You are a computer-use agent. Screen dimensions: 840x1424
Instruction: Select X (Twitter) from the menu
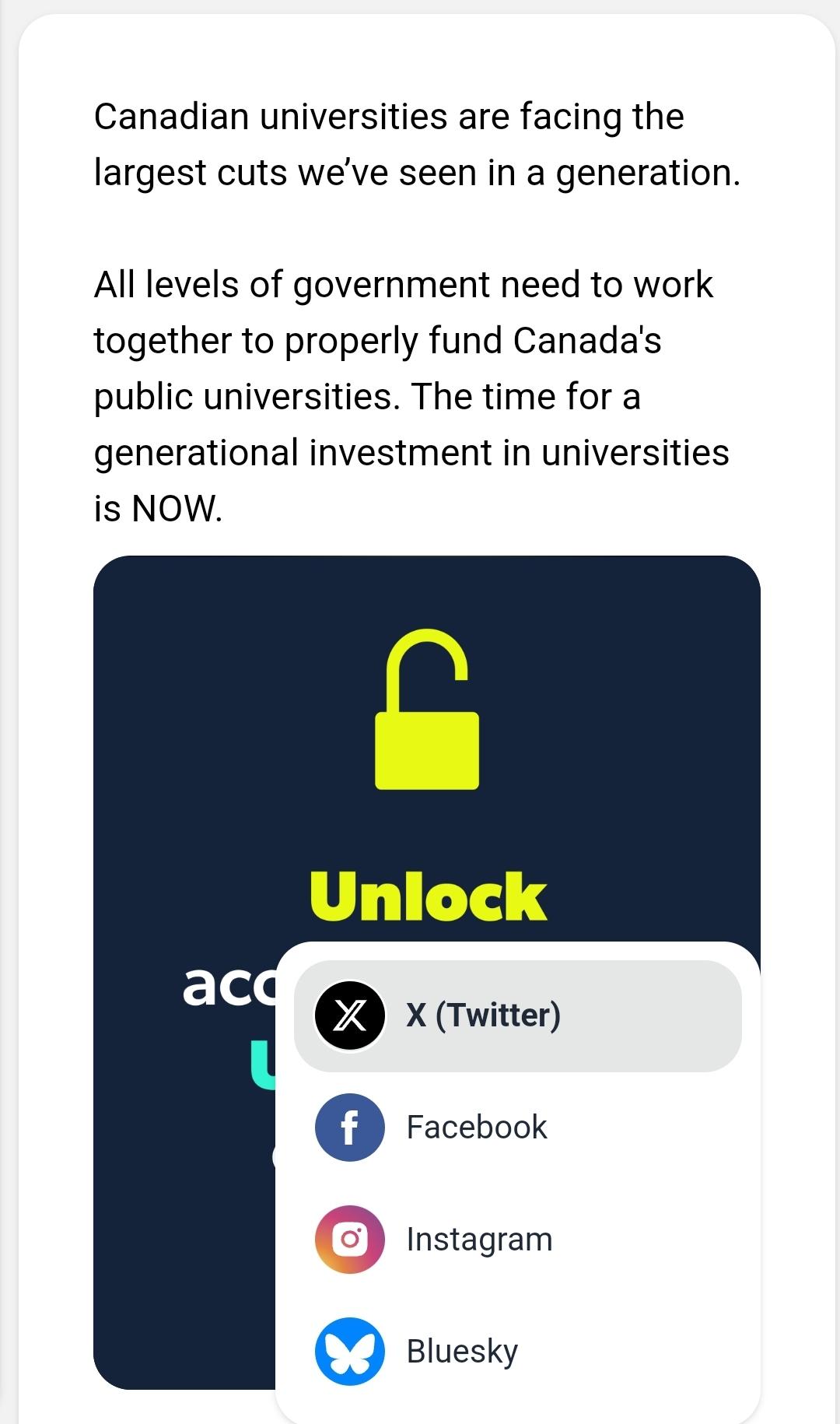click(x=517, y=1015)
